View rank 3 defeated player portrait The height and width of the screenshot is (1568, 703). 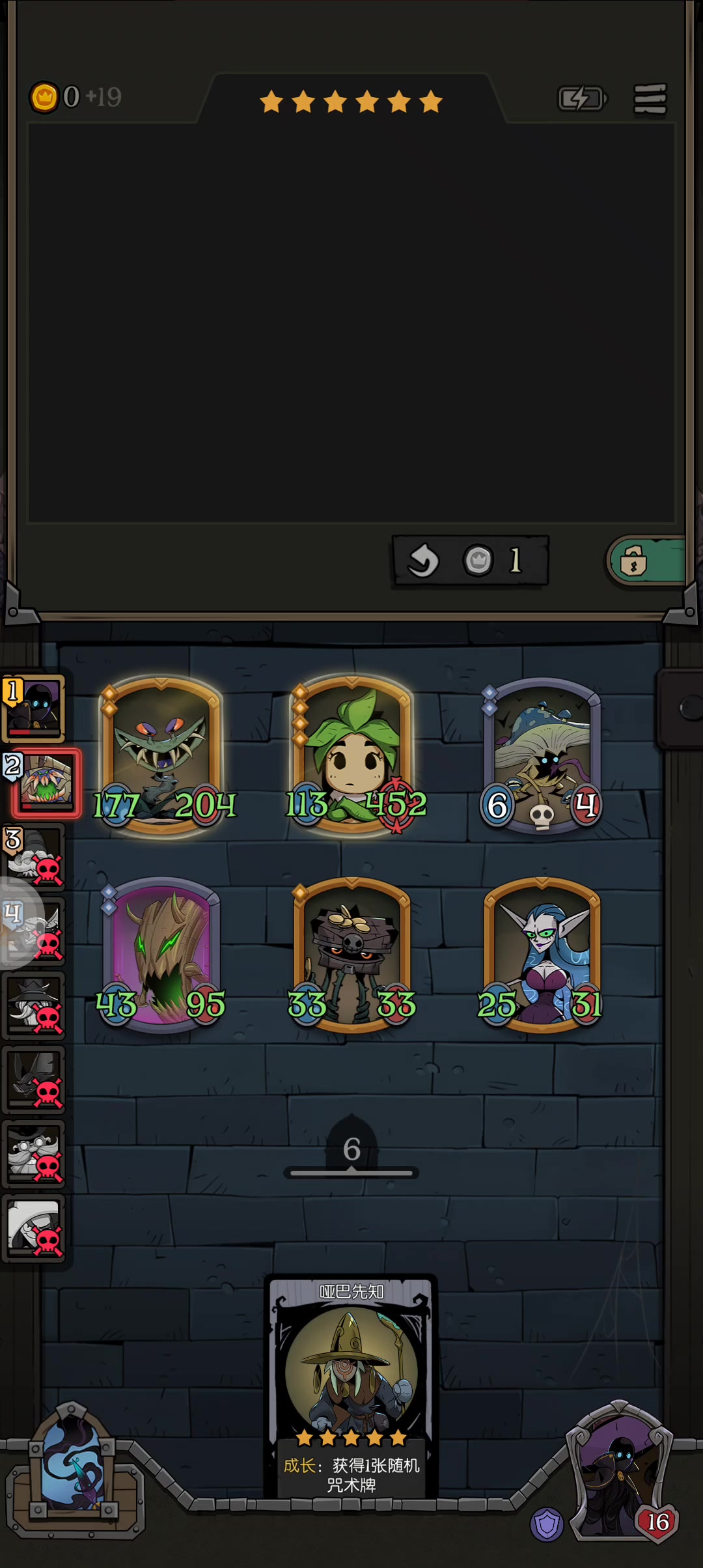pyautogui.click(x=34, y=857)
